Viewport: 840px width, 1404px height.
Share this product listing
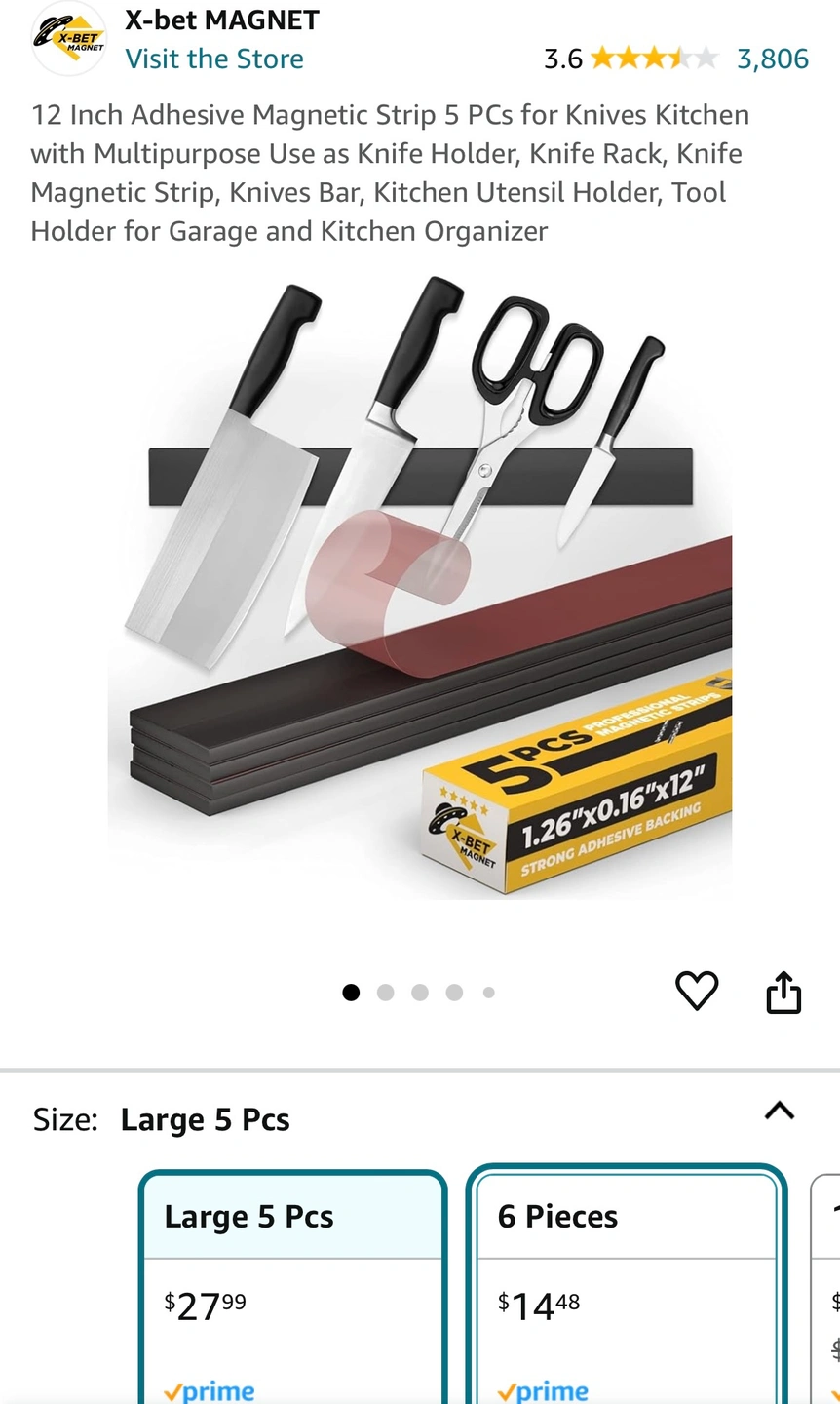click(783, 993)
